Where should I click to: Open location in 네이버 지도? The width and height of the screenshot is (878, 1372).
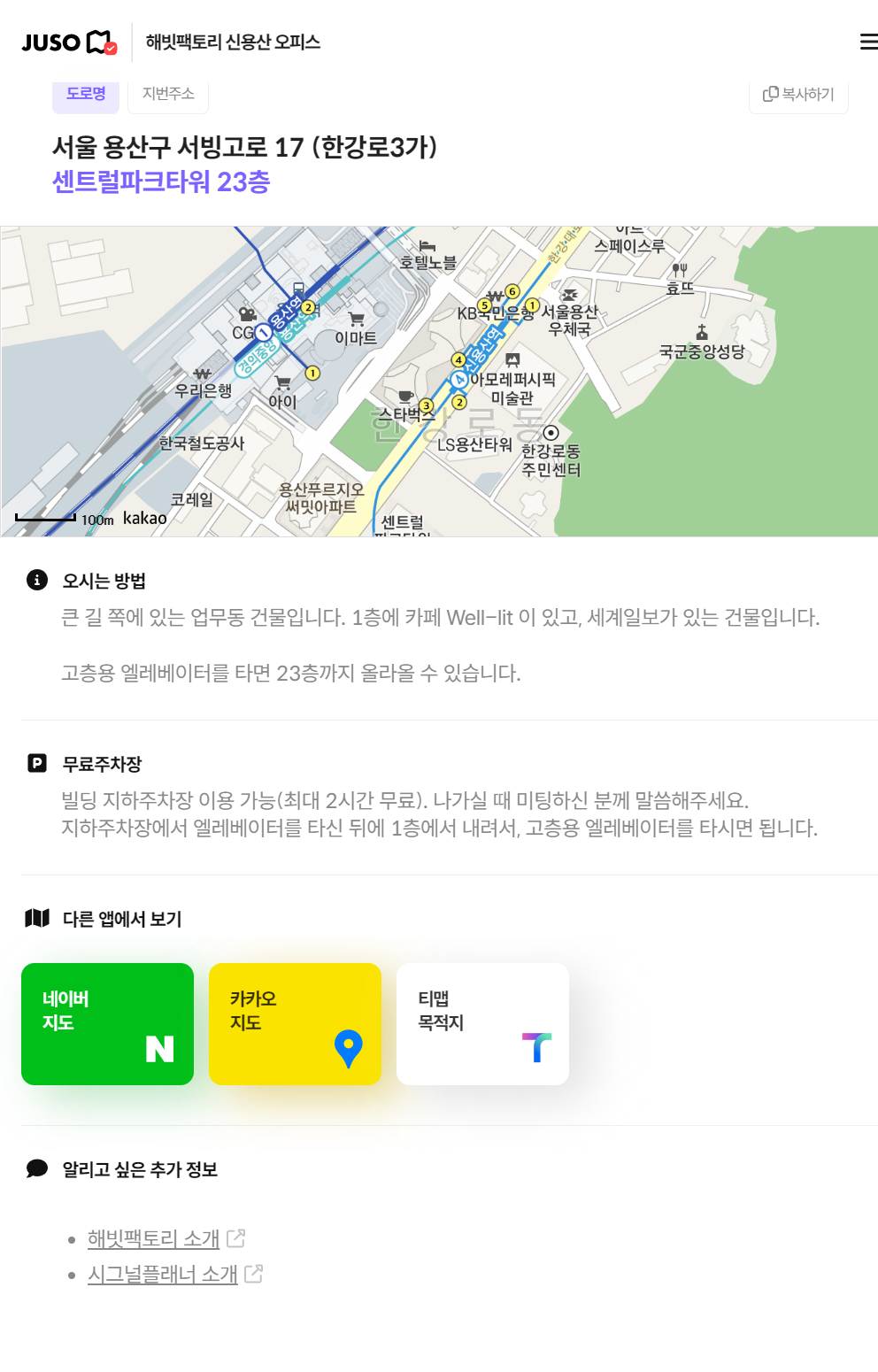click(x=107, y=1024)
